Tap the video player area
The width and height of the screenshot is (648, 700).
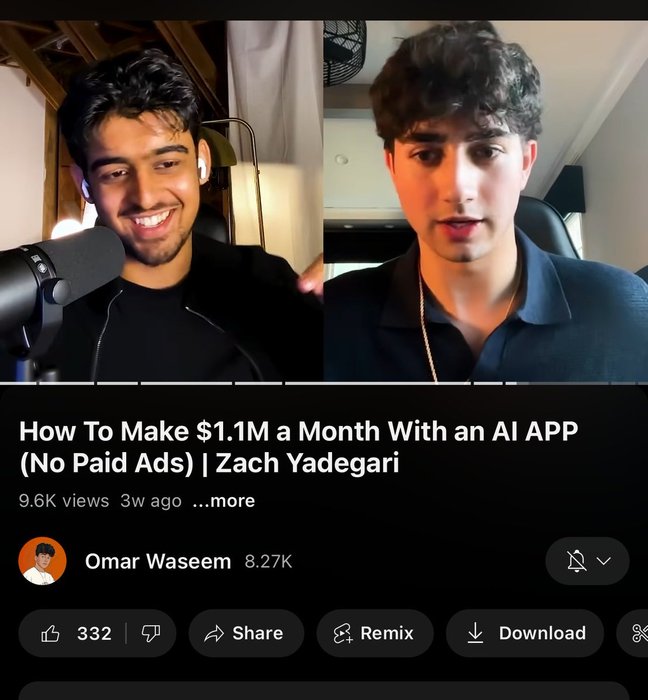[x=324, y=200]
